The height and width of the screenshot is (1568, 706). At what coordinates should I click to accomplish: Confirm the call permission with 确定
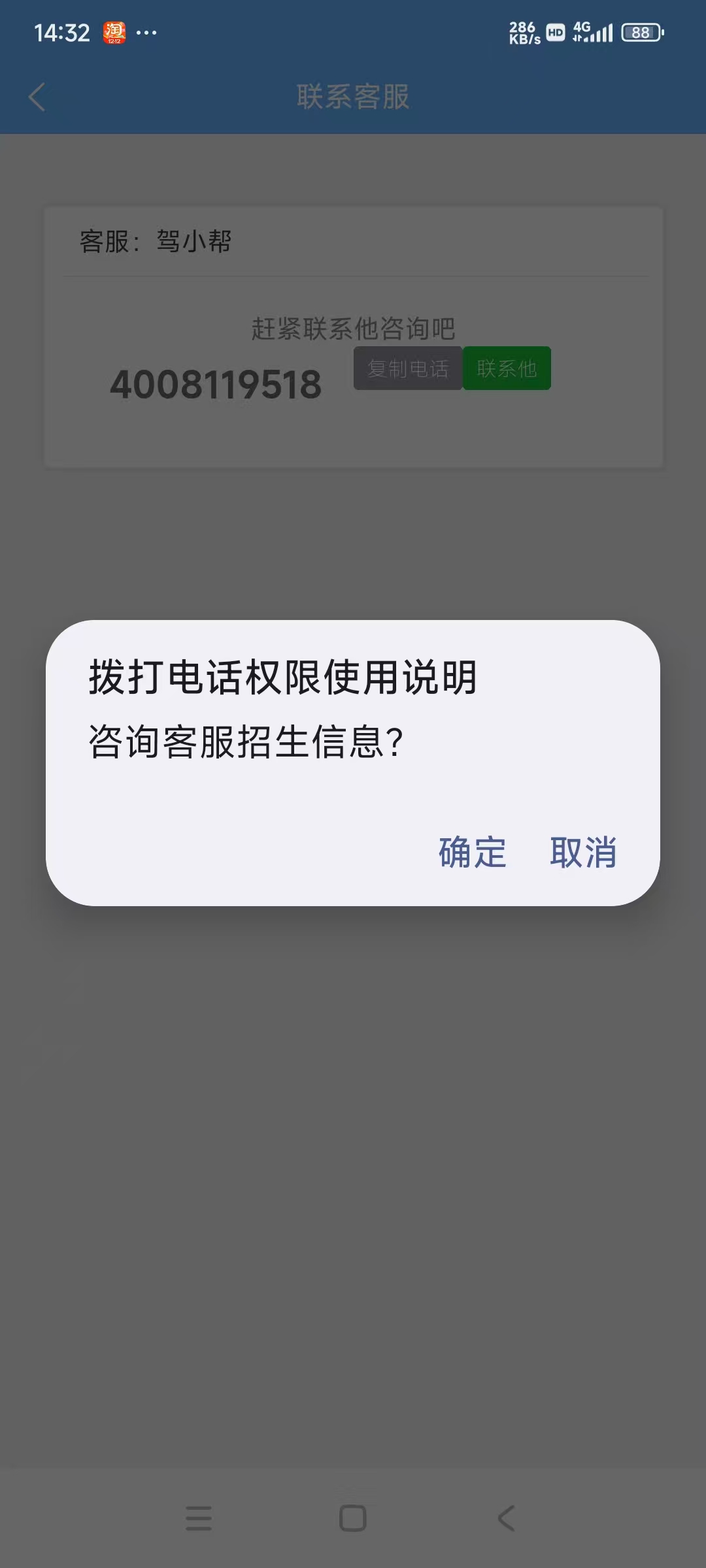click(x=472, y=852)
